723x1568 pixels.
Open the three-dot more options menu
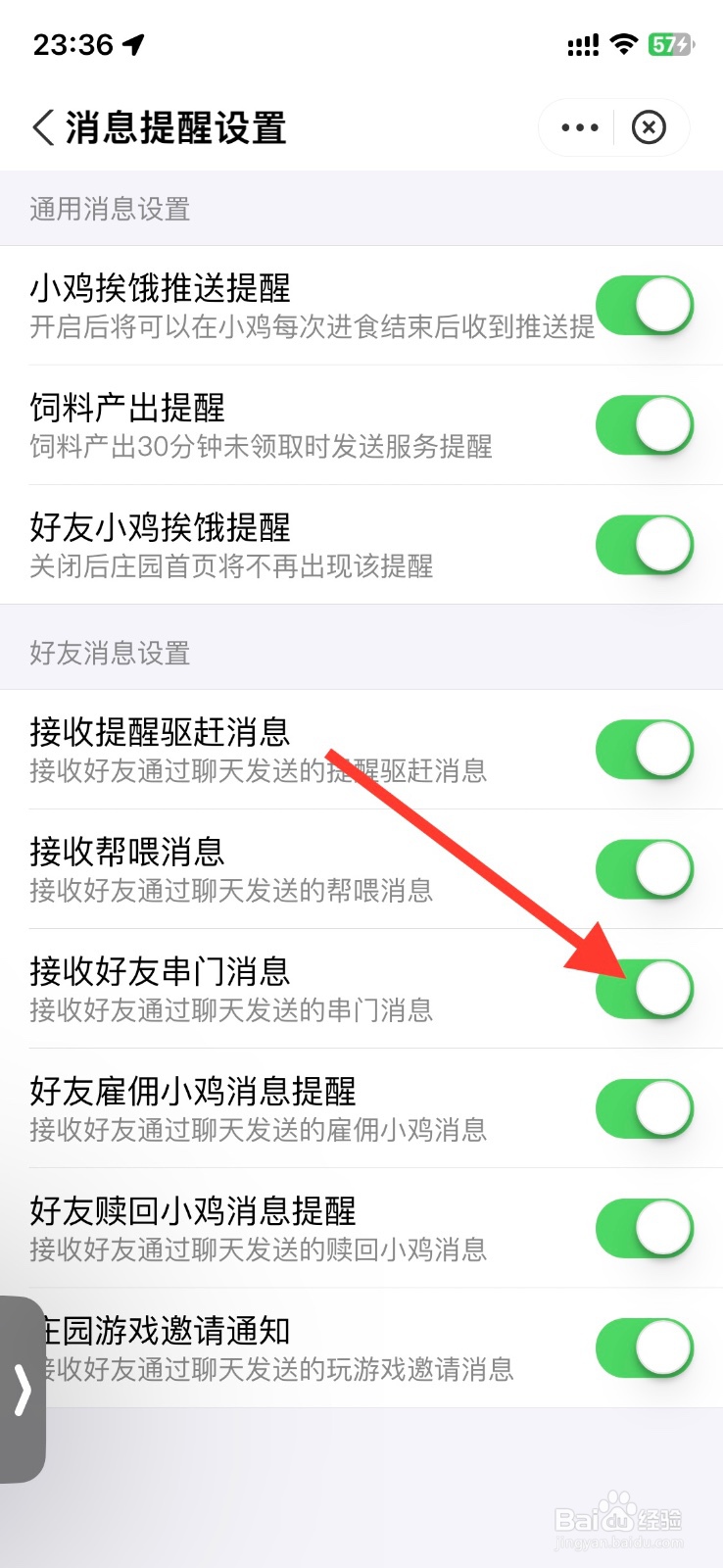click(578, 127)
